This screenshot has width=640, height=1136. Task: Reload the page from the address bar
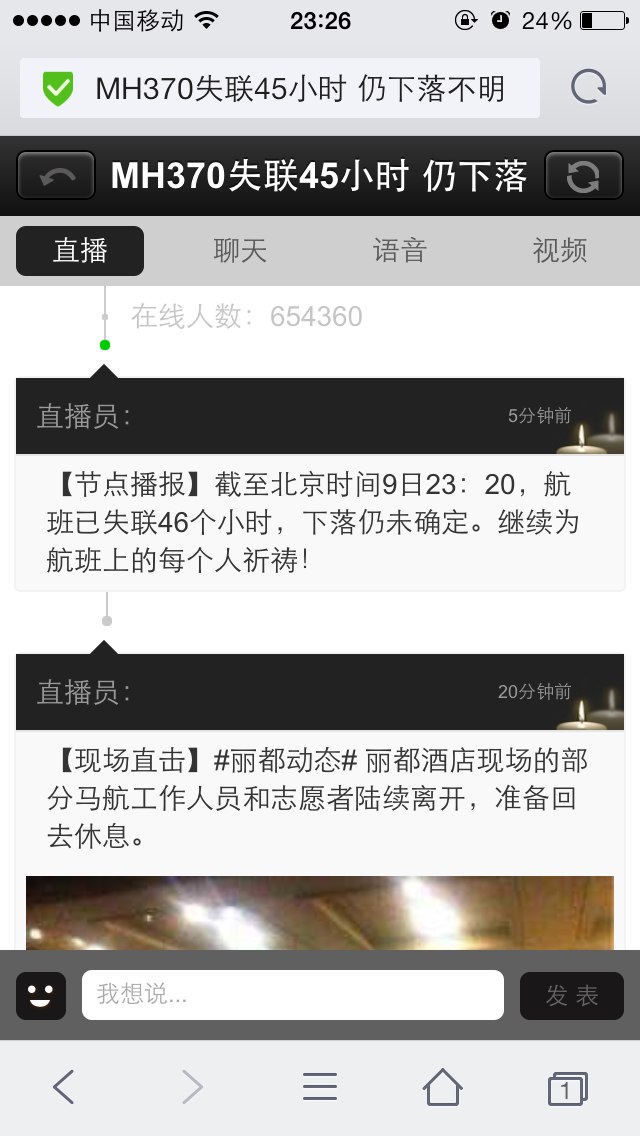click(588, 88)
